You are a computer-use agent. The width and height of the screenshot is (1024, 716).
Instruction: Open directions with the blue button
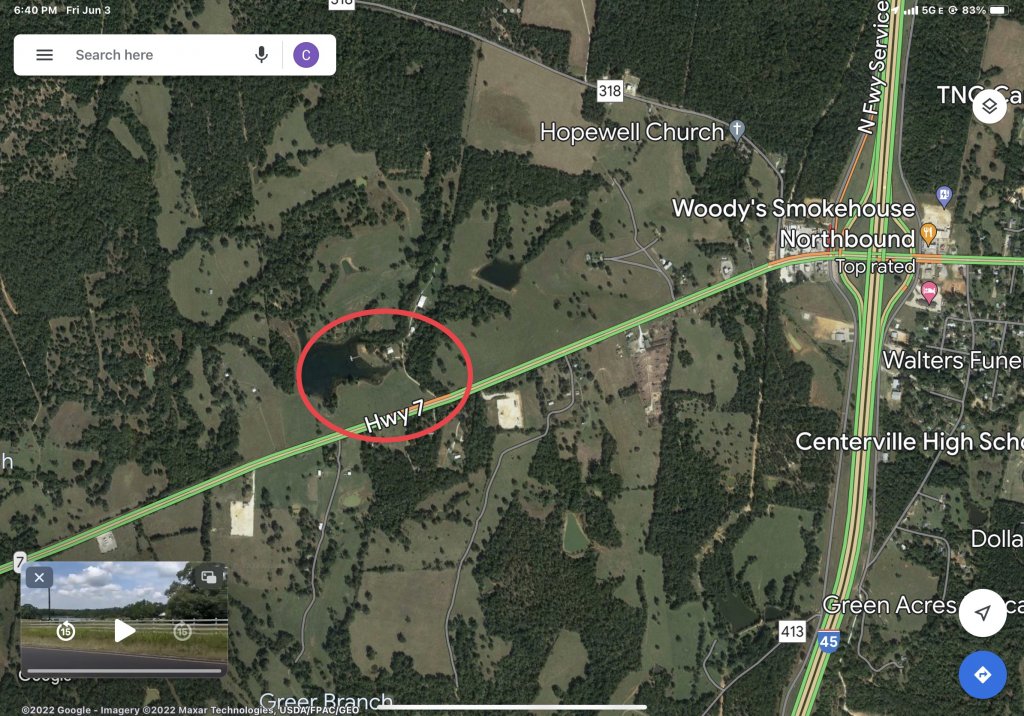point(982,675)
